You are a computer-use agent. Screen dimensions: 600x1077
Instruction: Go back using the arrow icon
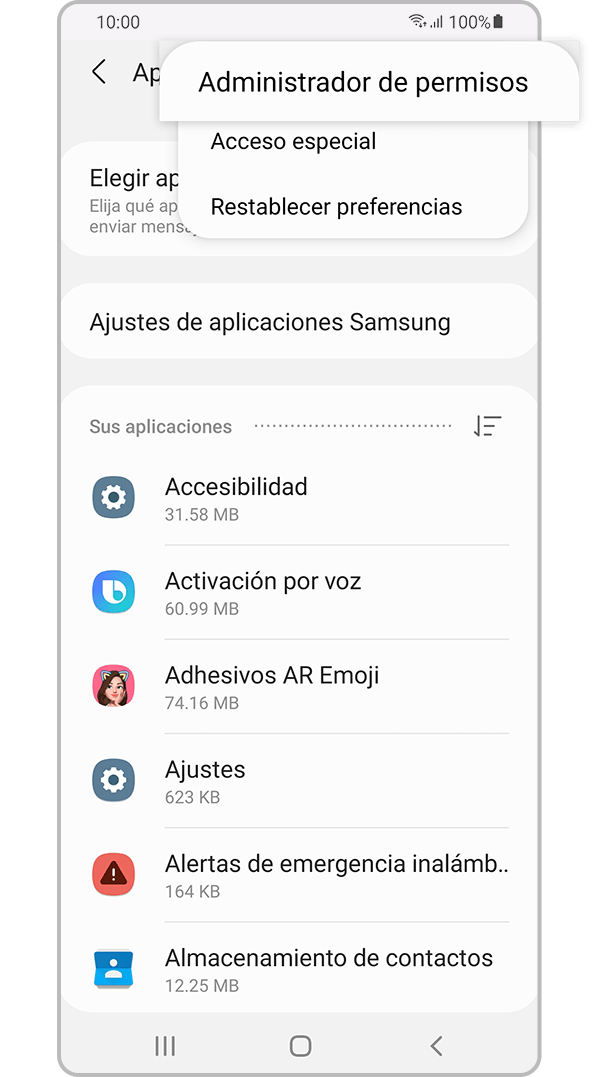(x=99, y=72)
